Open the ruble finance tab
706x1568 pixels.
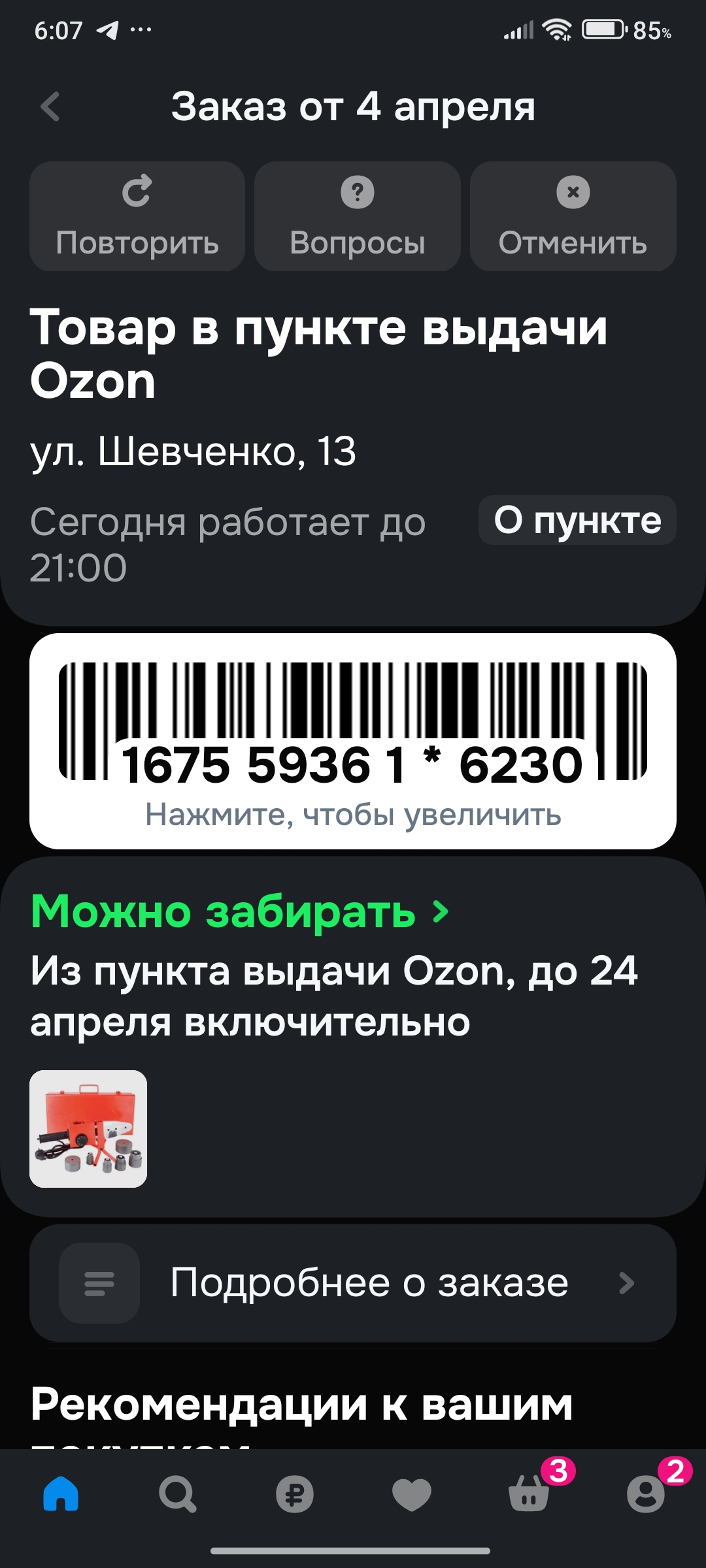pyautogui.click(x=294, y=1494)
